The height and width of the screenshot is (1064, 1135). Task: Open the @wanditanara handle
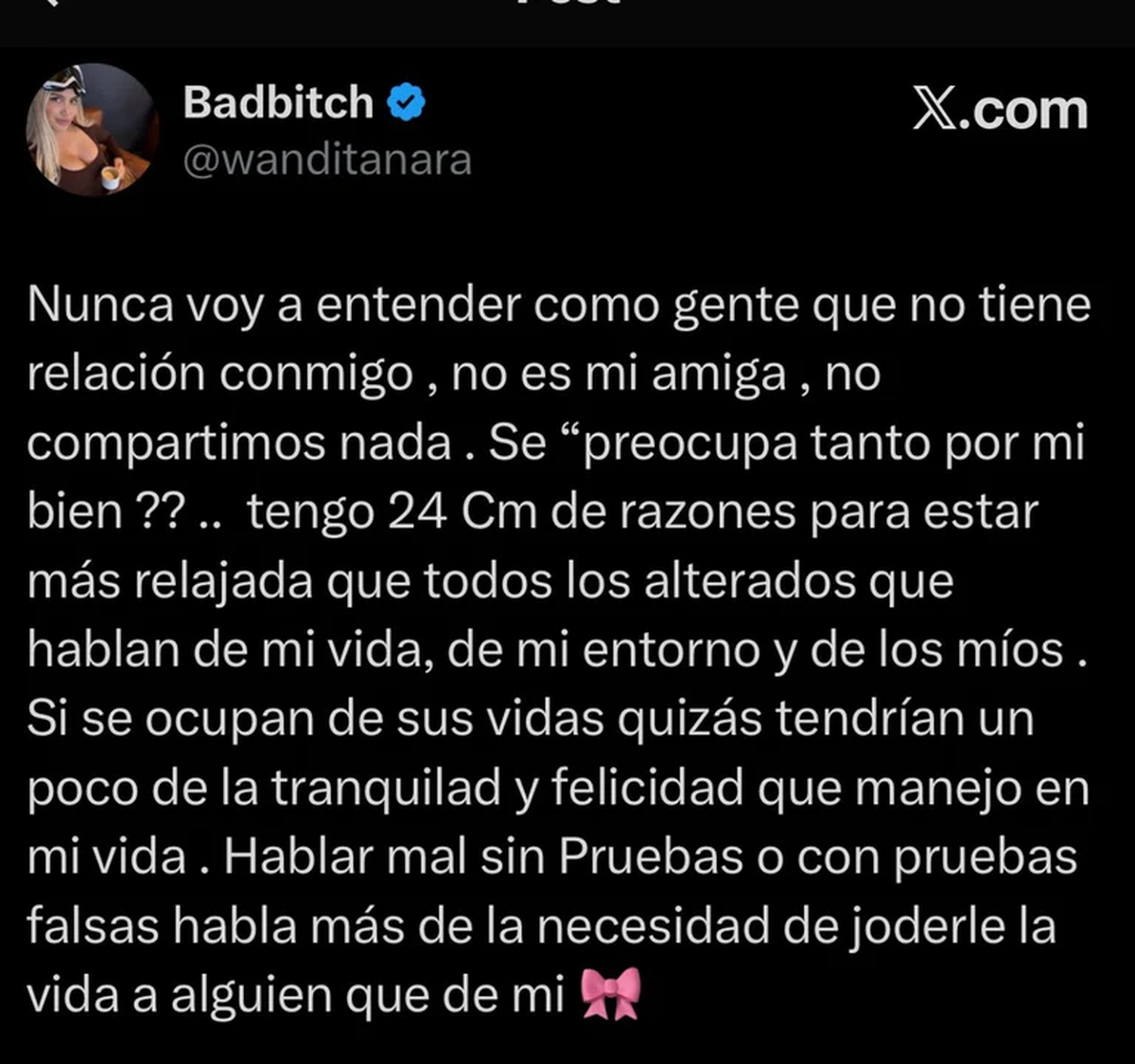(x=326, y=161)
